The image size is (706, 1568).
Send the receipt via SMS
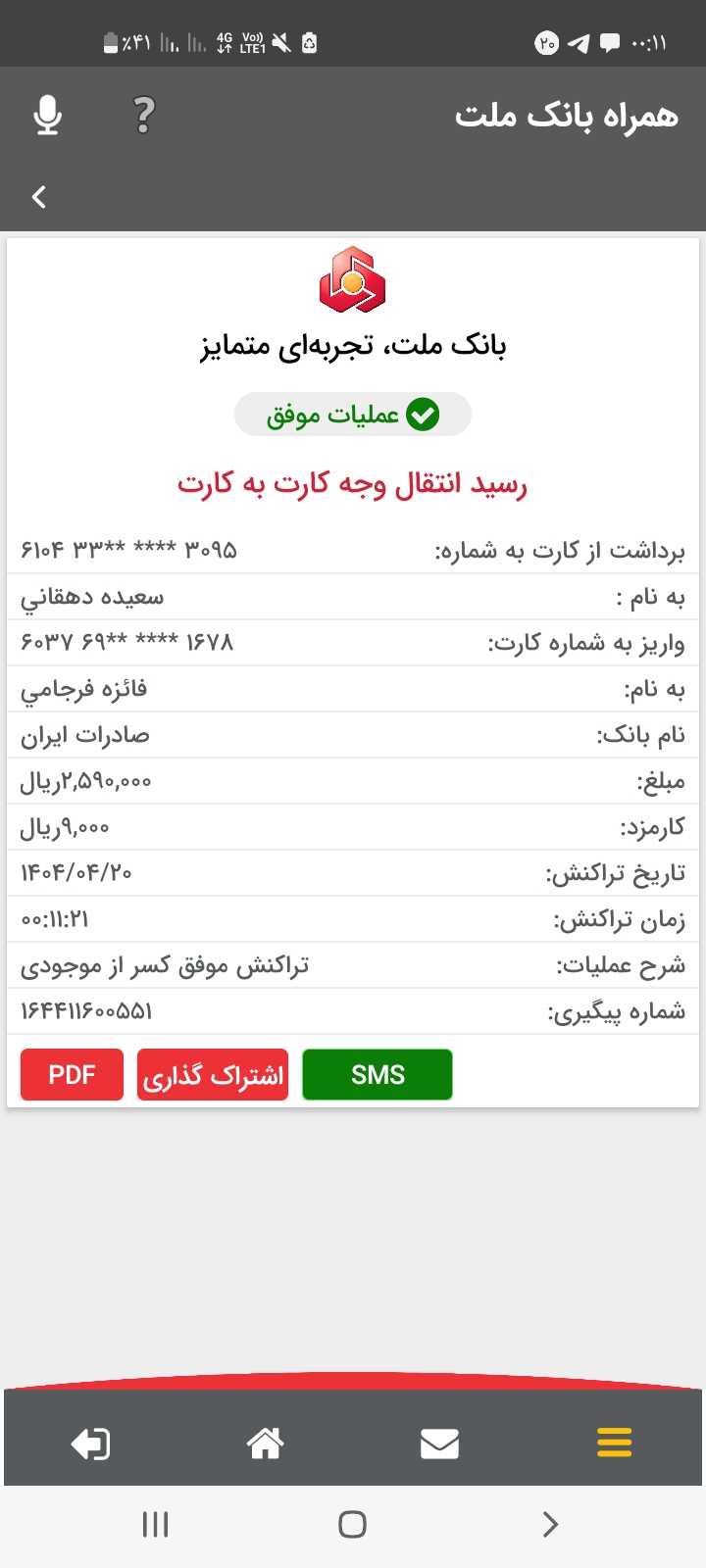(x=378, y=1075)
